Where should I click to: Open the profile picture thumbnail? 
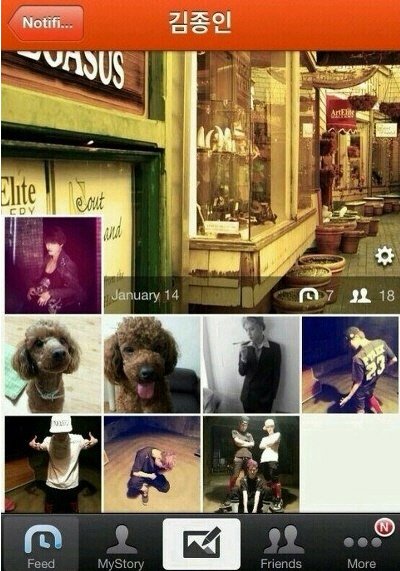pyautogui.click(x=53, y=265)
